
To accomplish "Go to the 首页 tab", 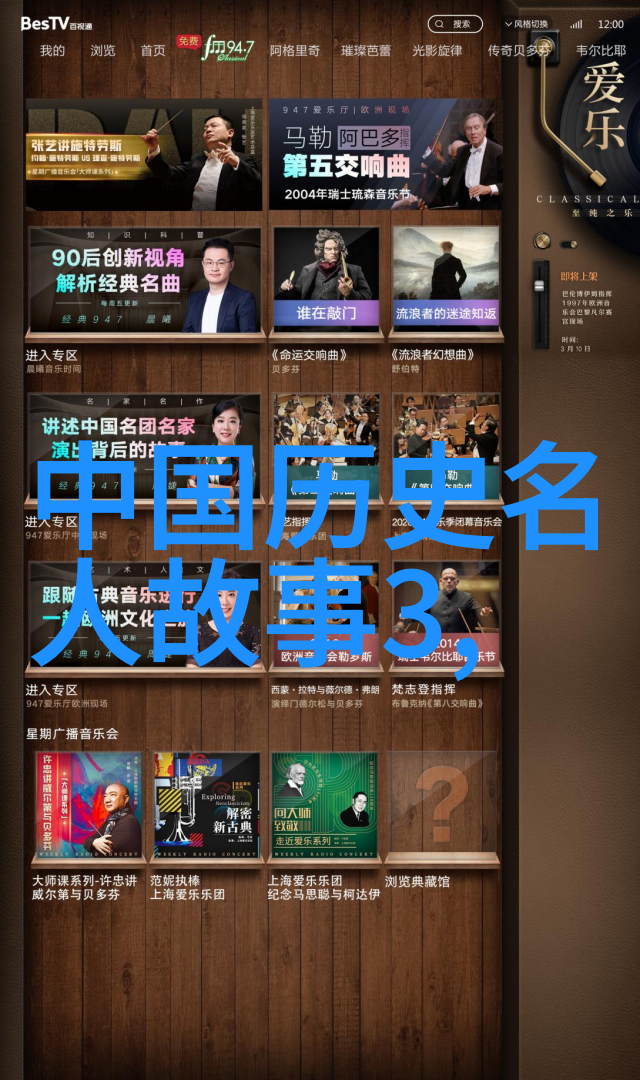I will pos(153,50).
